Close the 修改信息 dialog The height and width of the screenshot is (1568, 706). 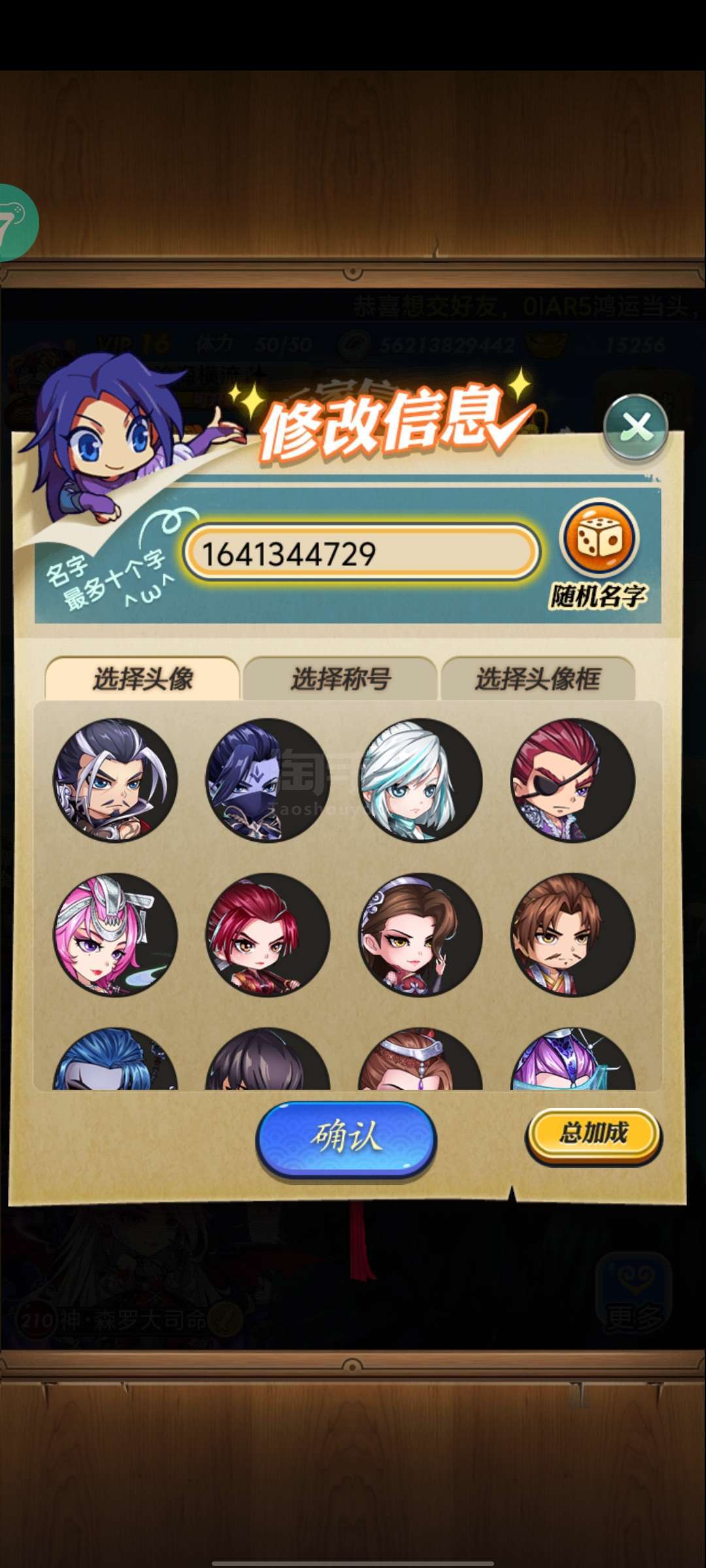click(635, 428)
